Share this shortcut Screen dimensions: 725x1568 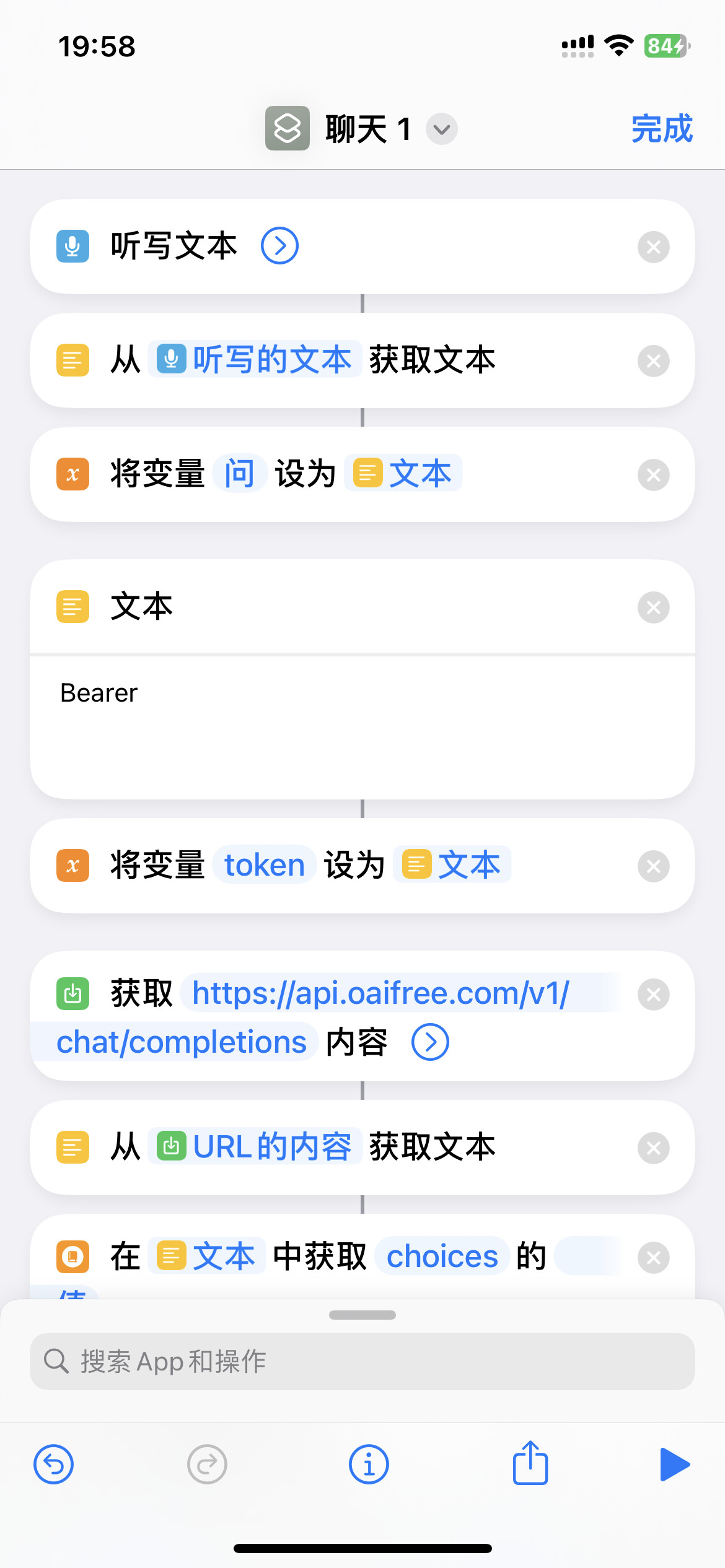point(530,1463)
